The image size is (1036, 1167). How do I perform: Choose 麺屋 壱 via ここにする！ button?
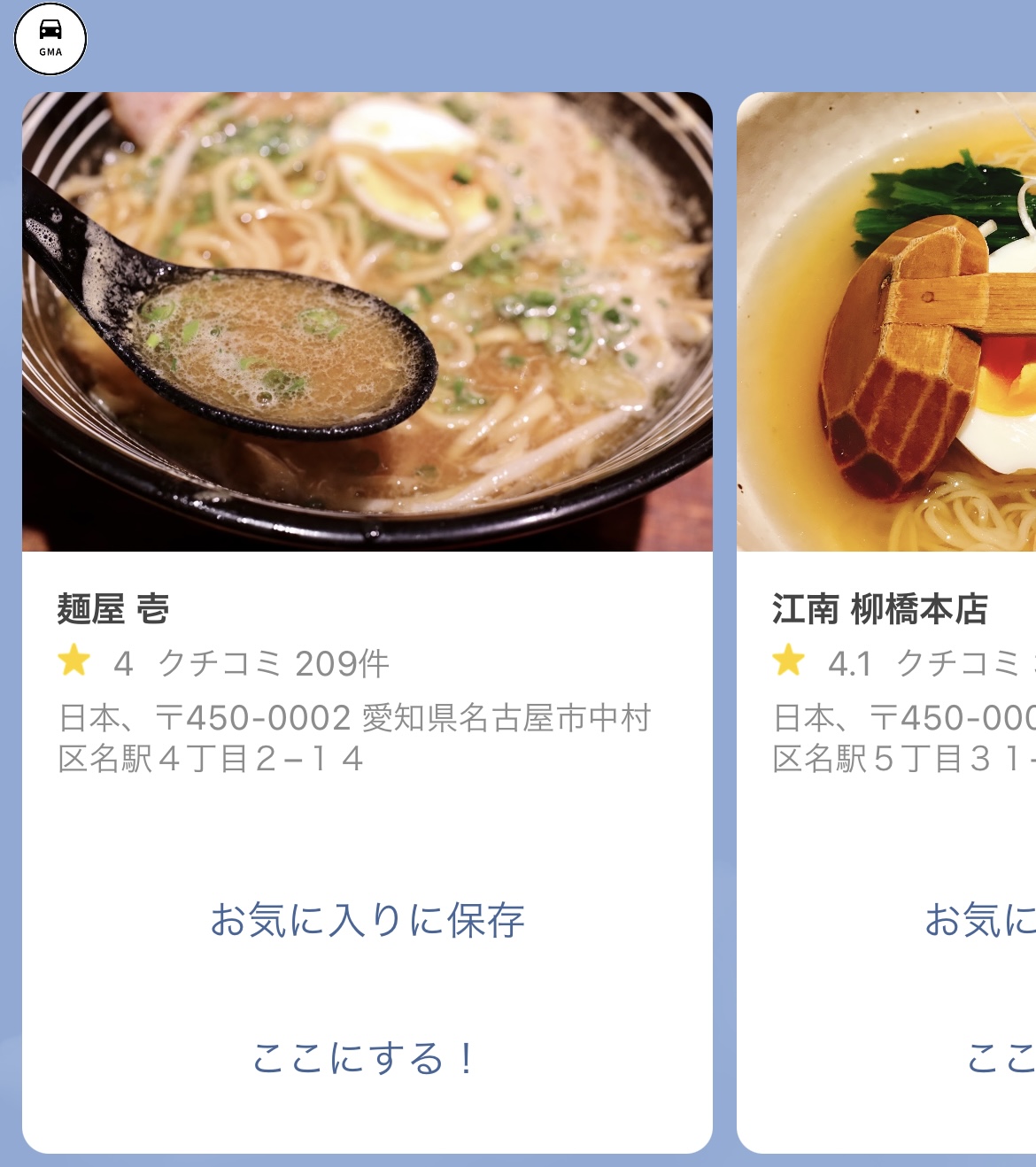pyautogui.click(x=367, y=1057)
